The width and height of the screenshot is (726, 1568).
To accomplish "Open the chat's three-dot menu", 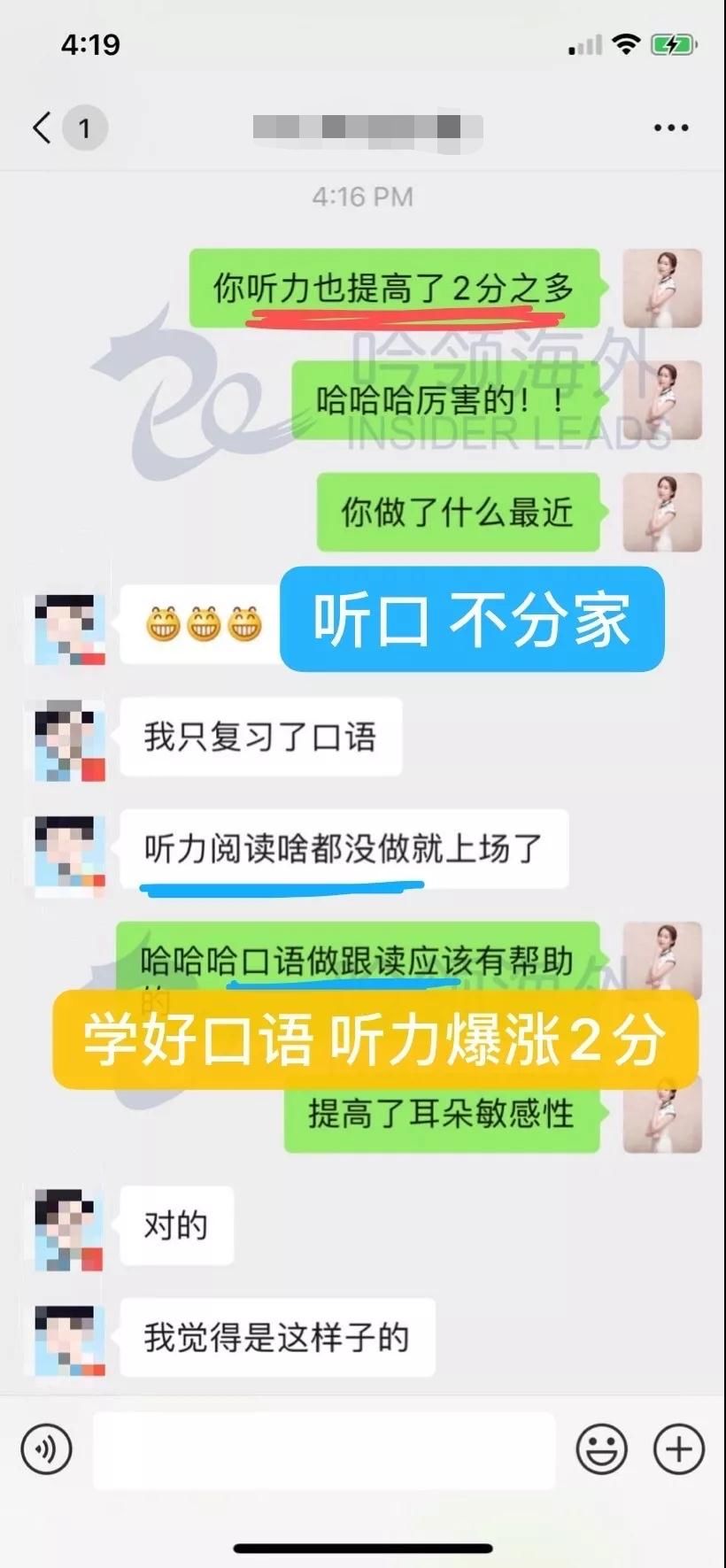I will point(670,127).
